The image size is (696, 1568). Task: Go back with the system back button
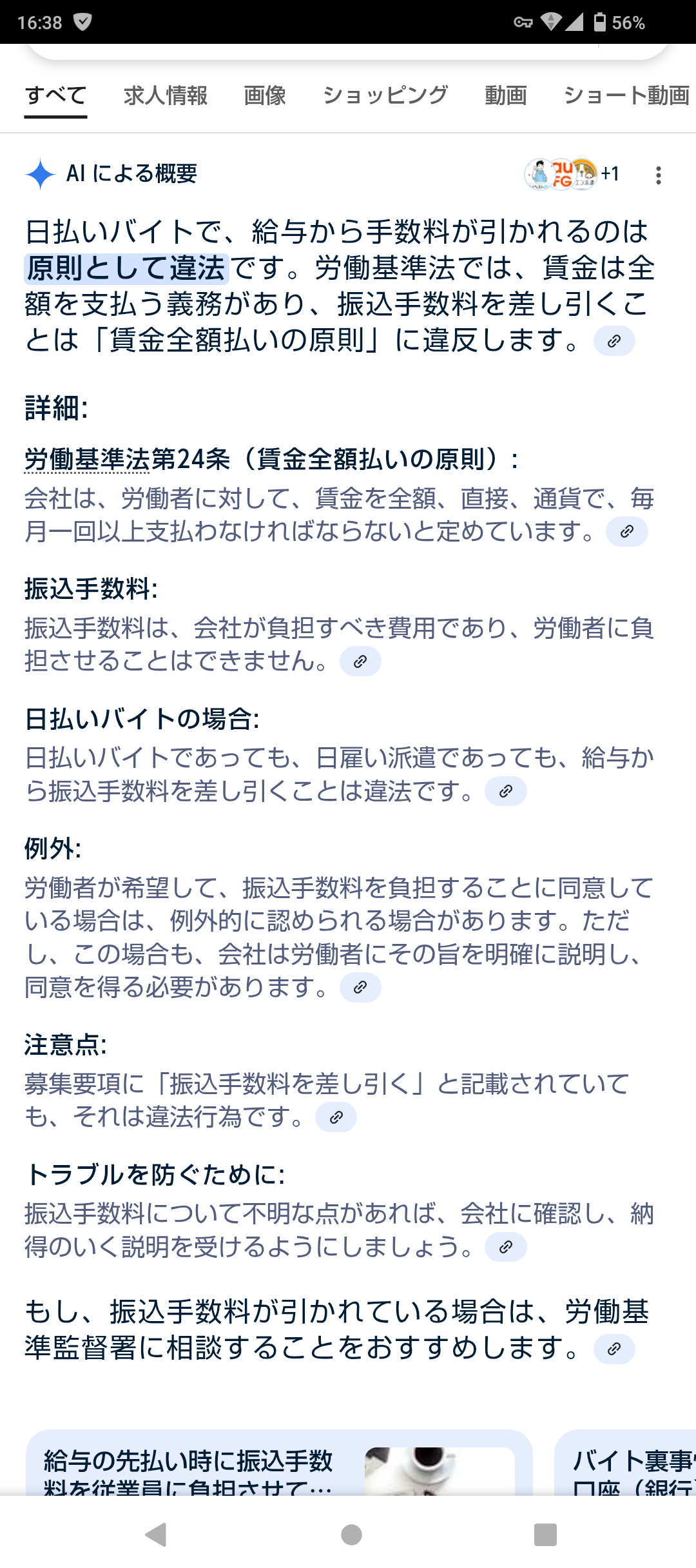[x=157, y=1534]
